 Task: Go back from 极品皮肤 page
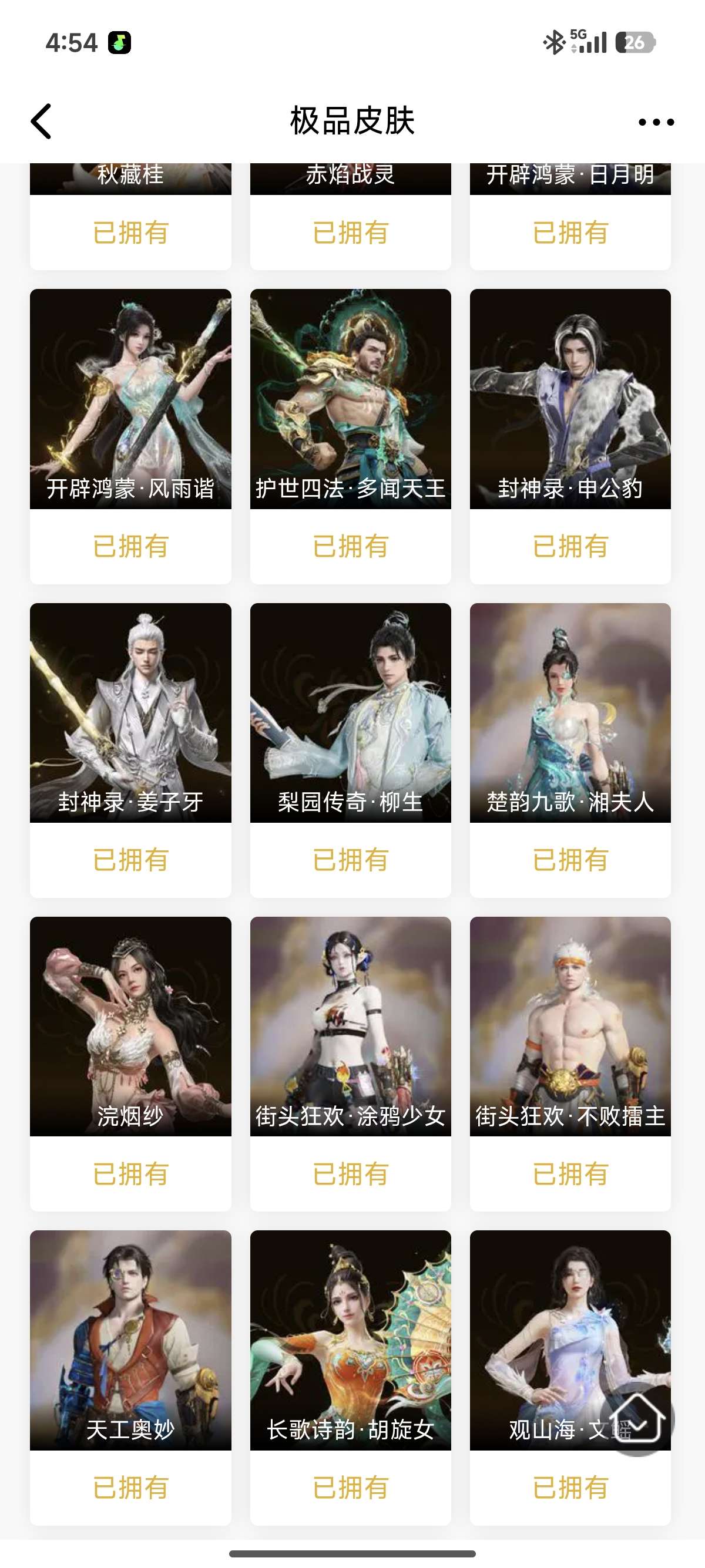tap(41, 121)
